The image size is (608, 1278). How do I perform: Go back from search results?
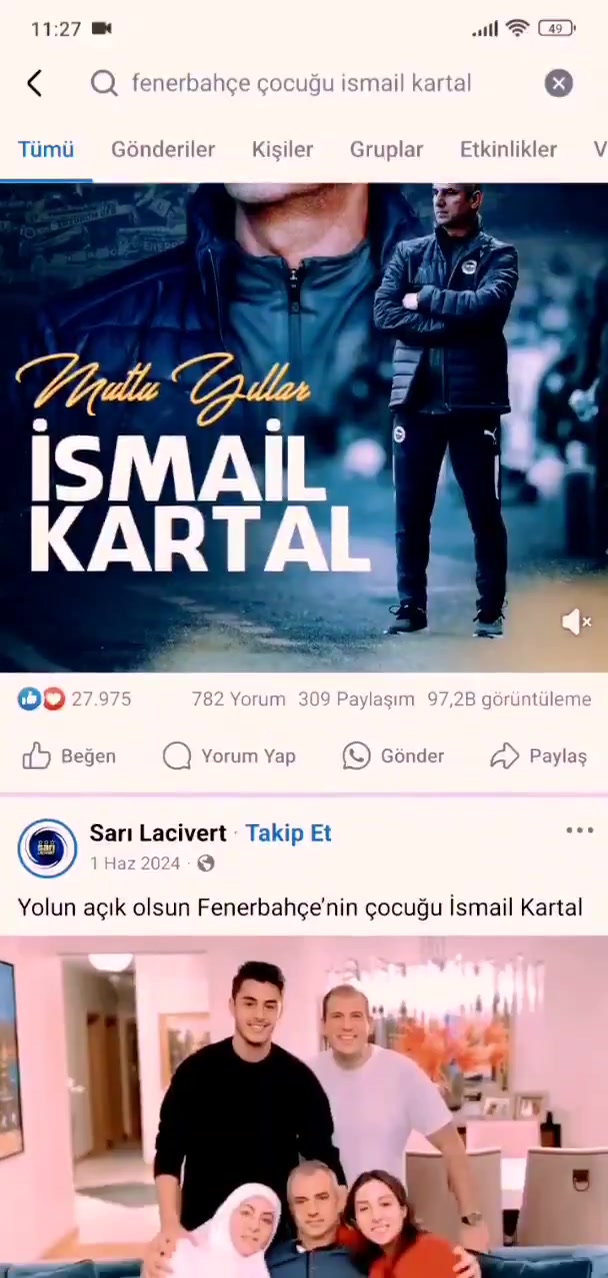coord(35,83)
